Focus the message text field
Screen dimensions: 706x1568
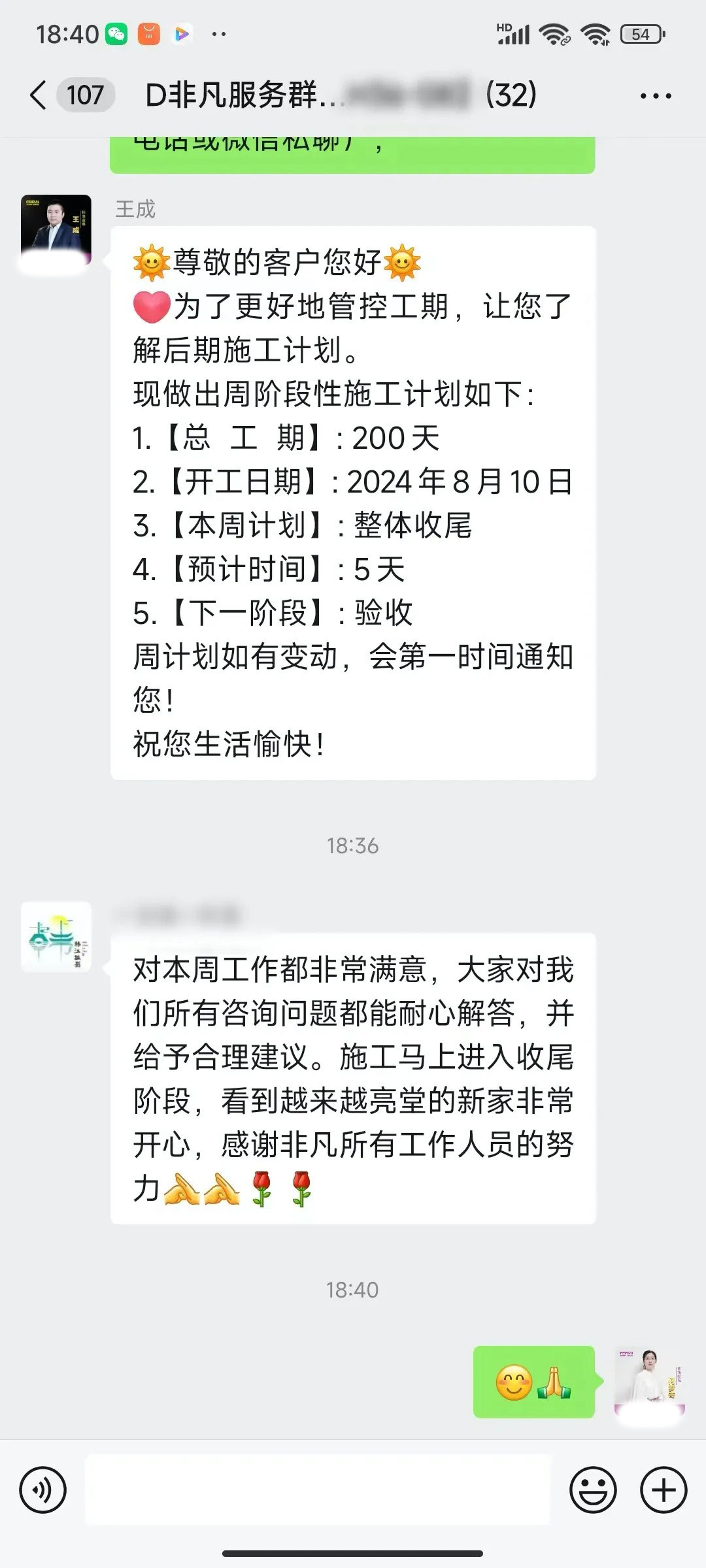click(318, 1490)
